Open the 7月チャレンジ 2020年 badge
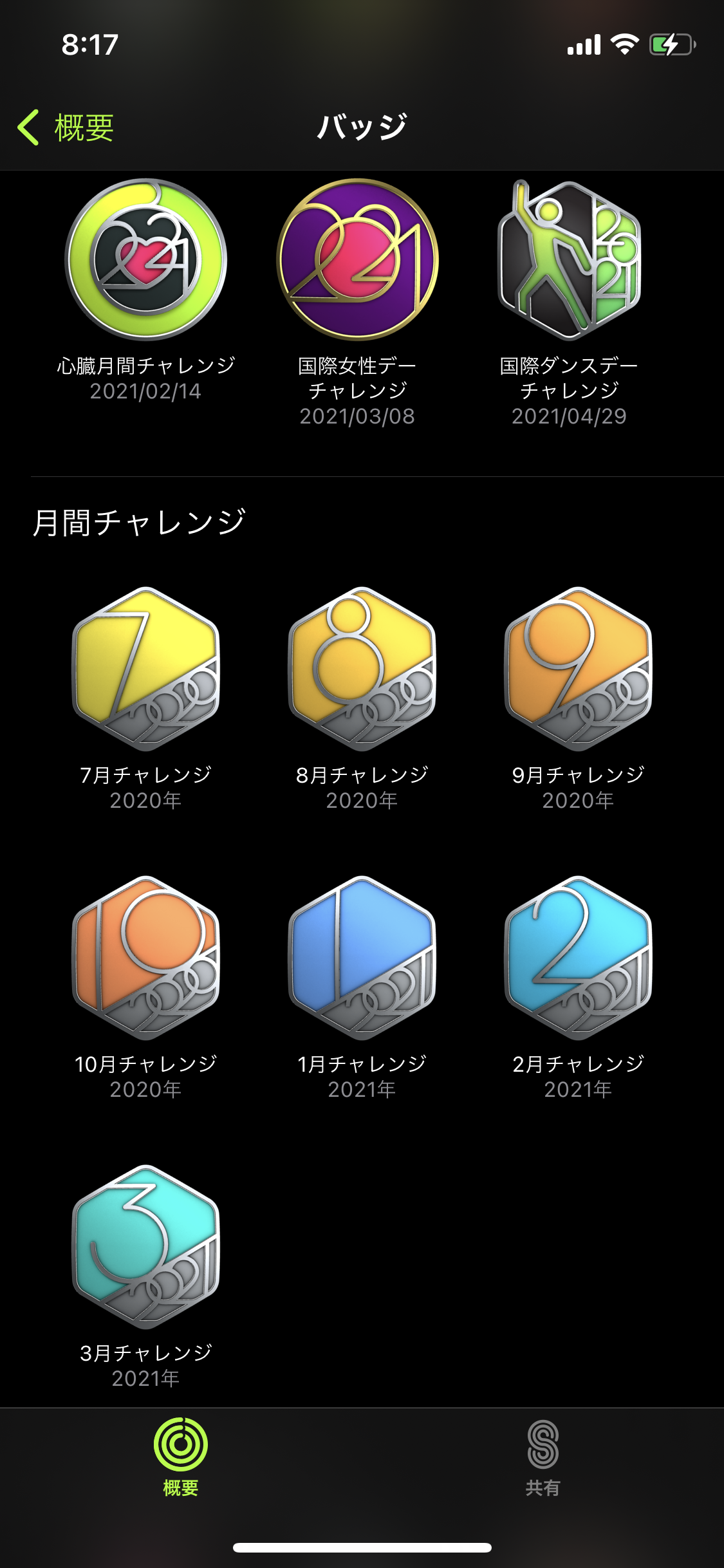The image size is (724, 1568). point(146,669)
